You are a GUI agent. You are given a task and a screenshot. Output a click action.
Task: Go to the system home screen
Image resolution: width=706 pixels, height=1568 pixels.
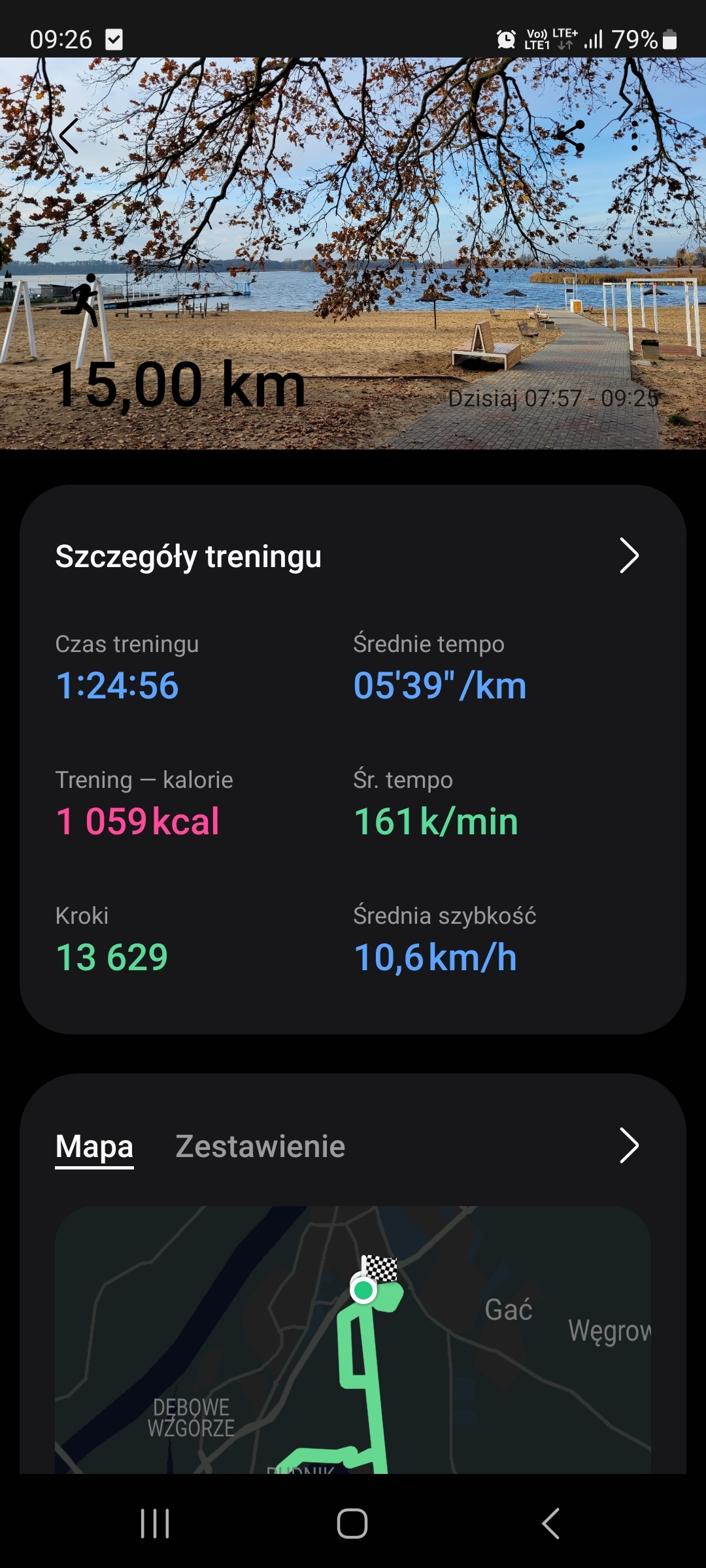[352, 1524]
